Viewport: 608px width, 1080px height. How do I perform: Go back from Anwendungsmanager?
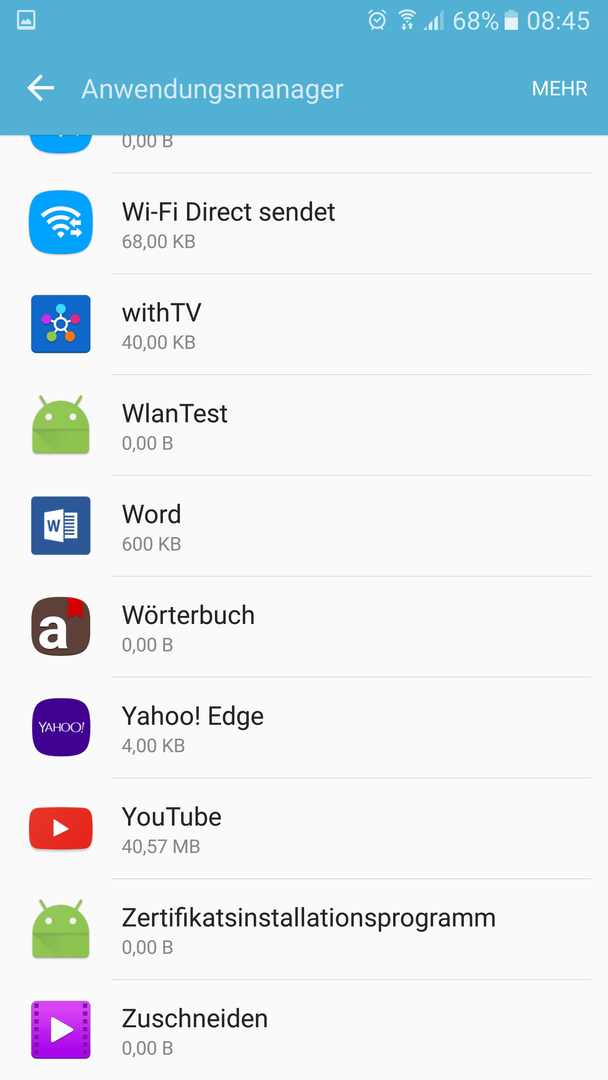point(41,88)
